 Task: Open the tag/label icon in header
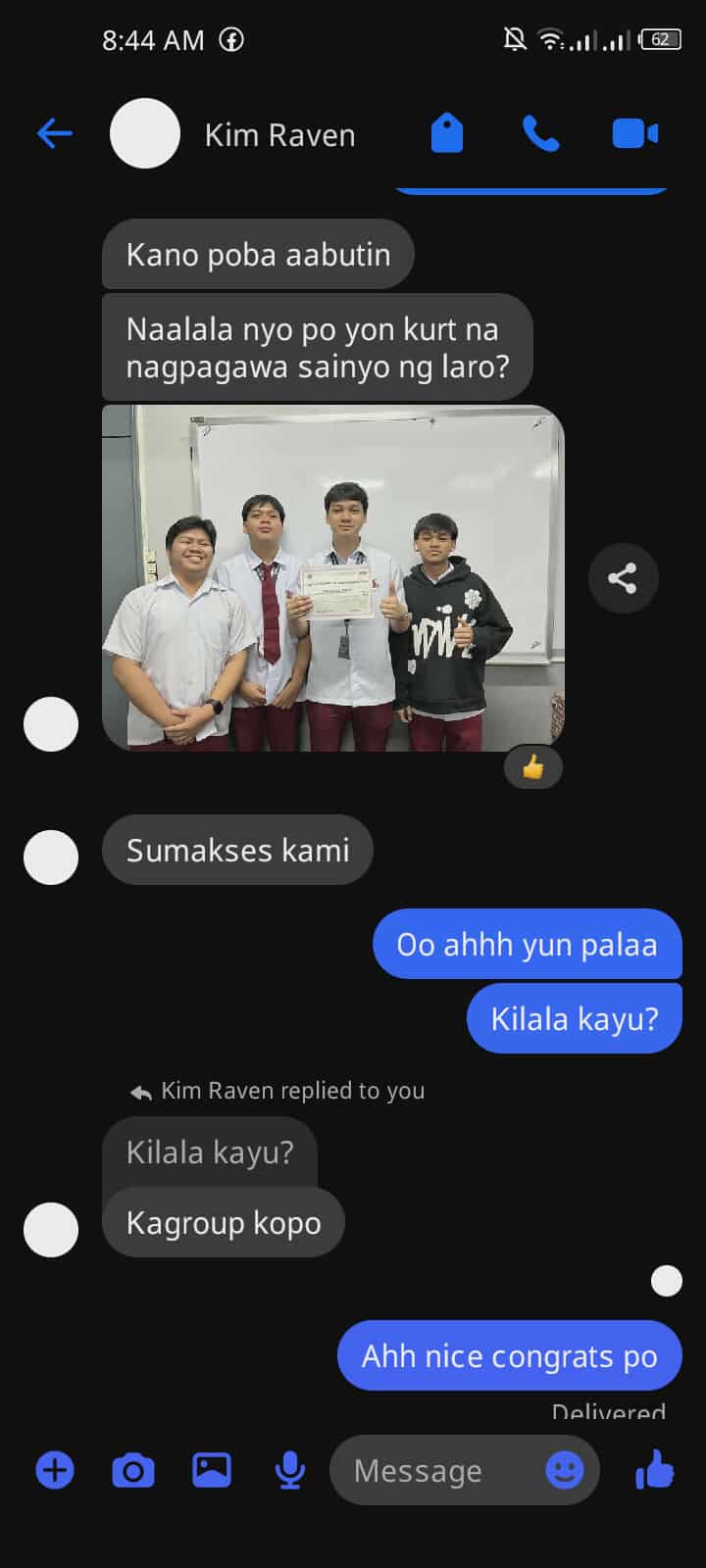447,133
